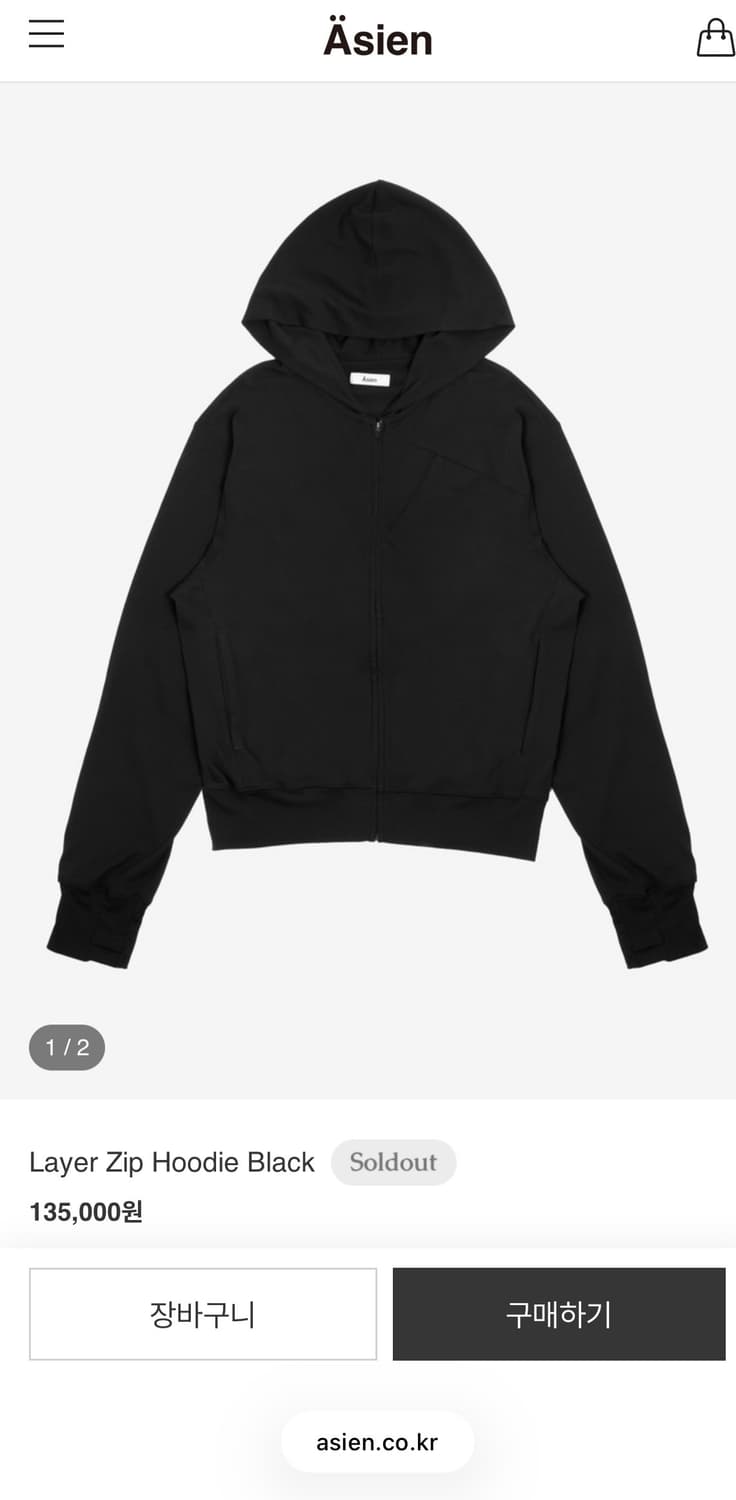Click the hoodie product photo
Image resolution: width=736 pixels, height=1500 pixels.
(x=368, y=580)
